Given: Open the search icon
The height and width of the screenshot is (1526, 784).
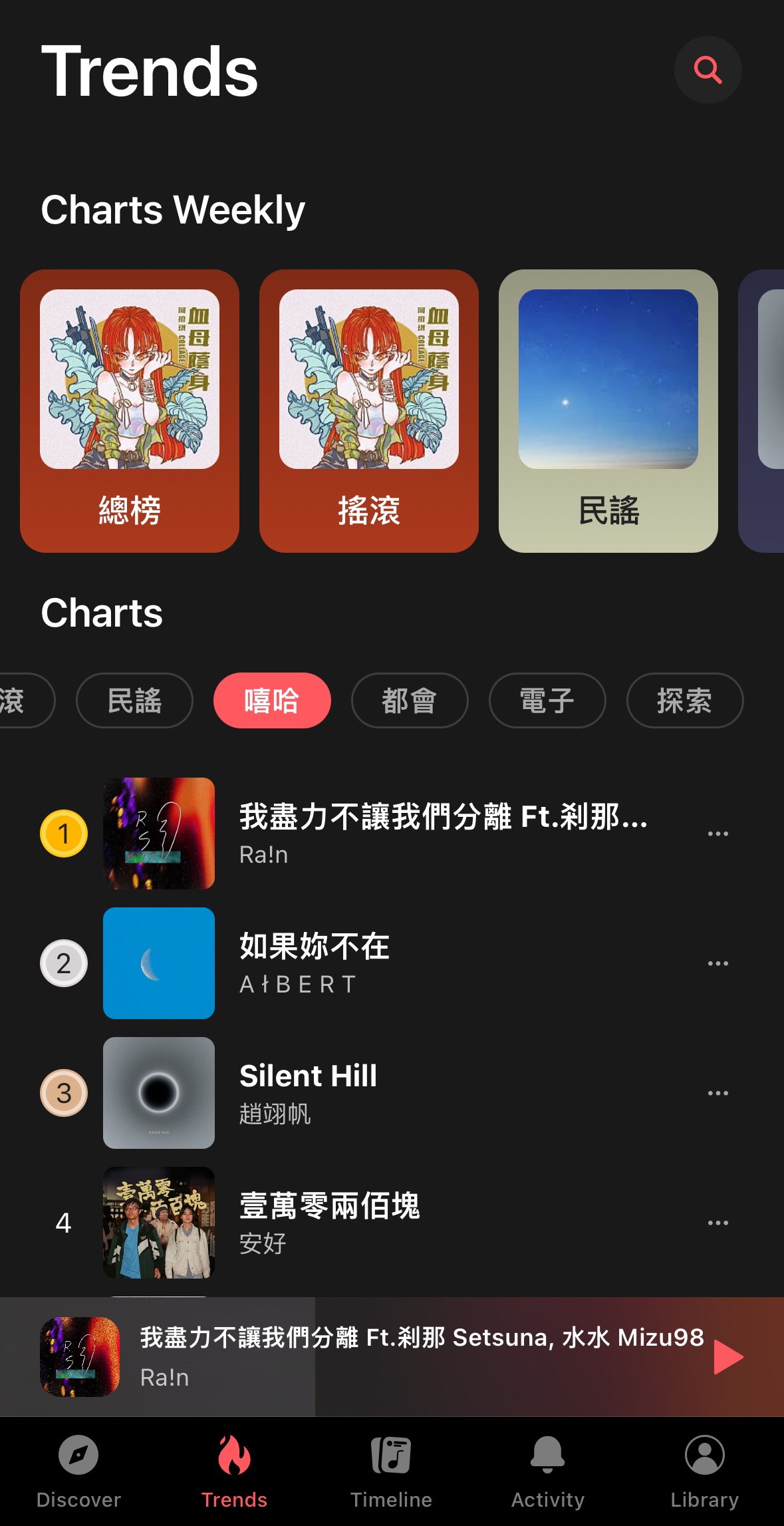Looking at the screenshot, I should pos(708,70).
